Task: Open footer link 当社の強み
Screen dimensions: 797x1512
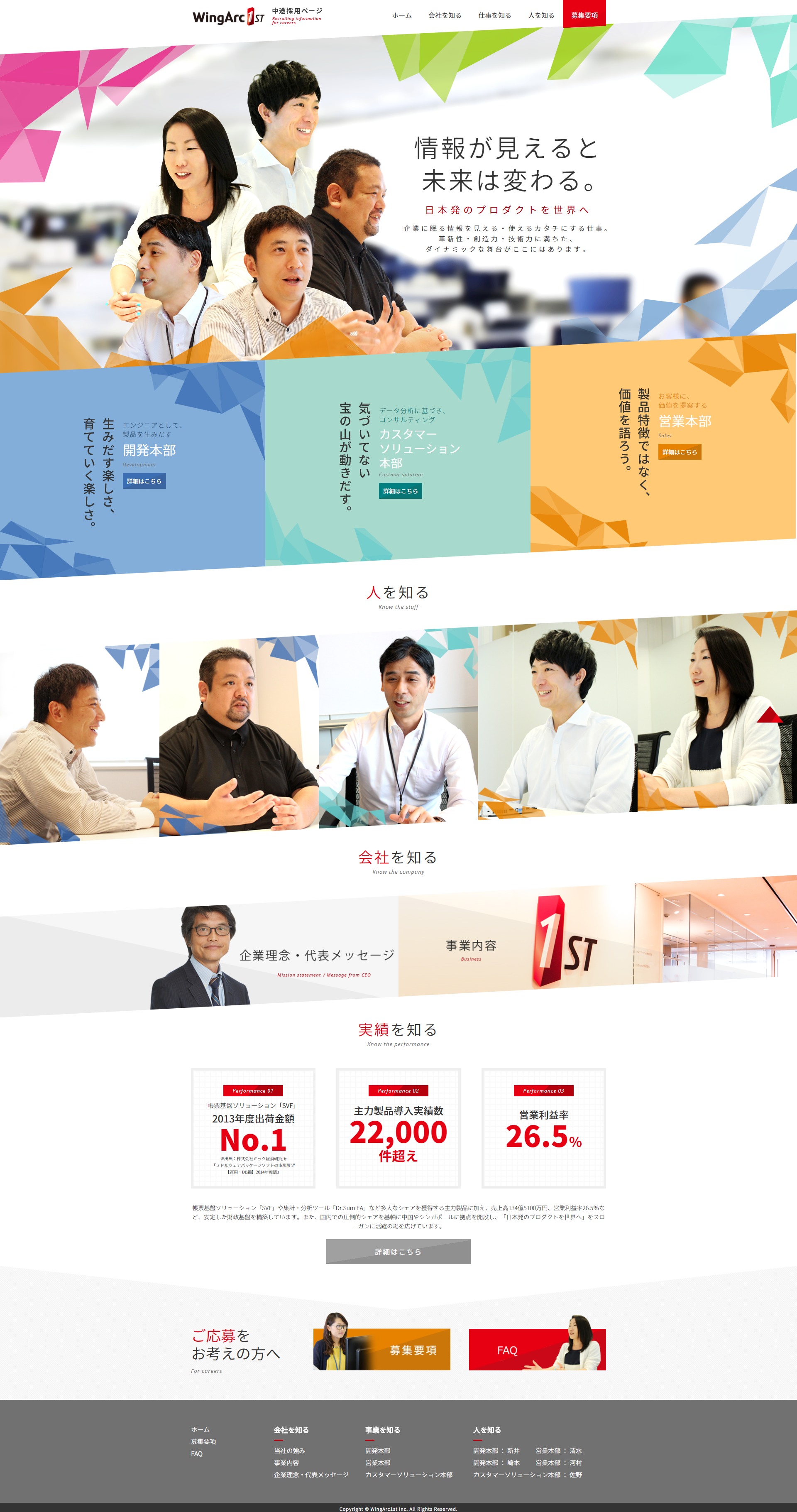Action: (x=289, y=1451)
